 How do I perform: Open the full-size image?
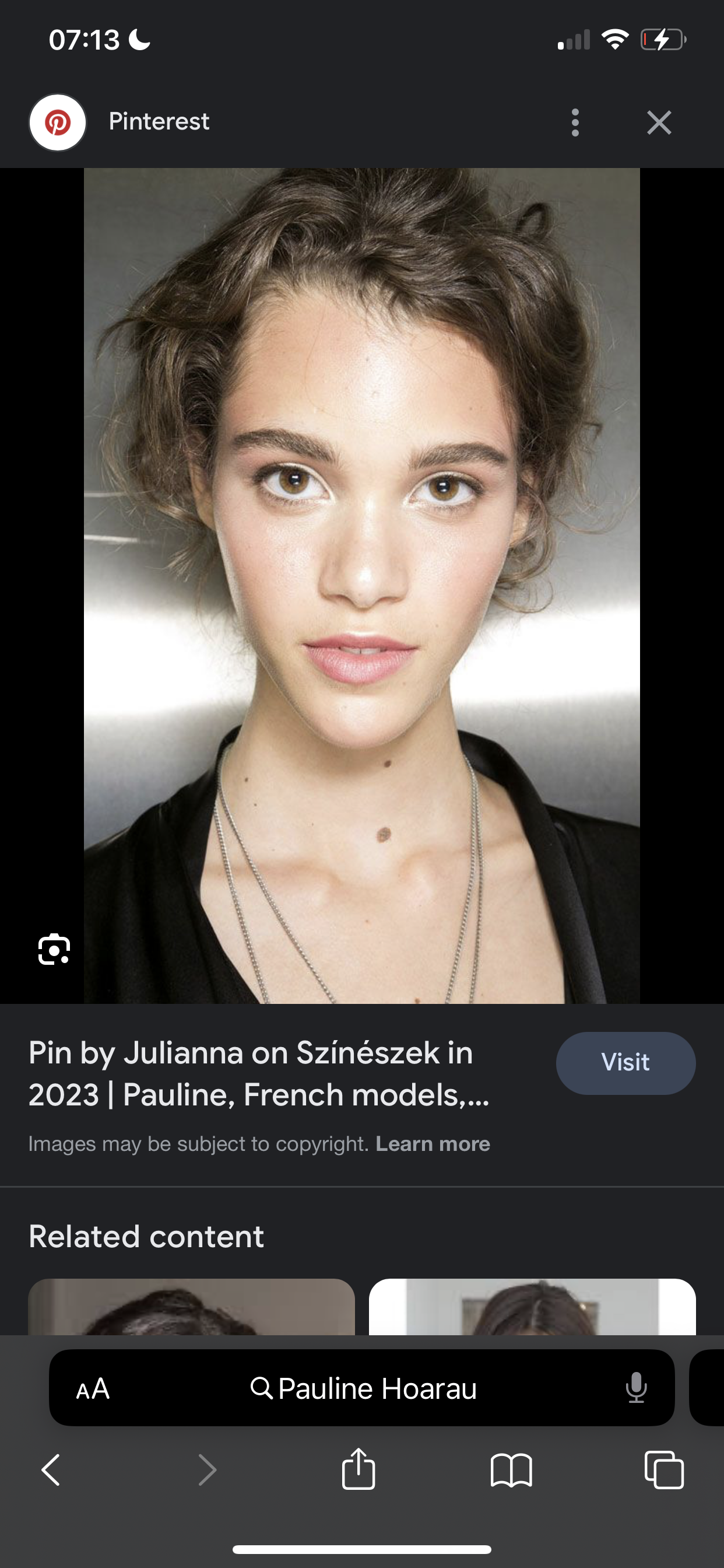tap(361, 584)
